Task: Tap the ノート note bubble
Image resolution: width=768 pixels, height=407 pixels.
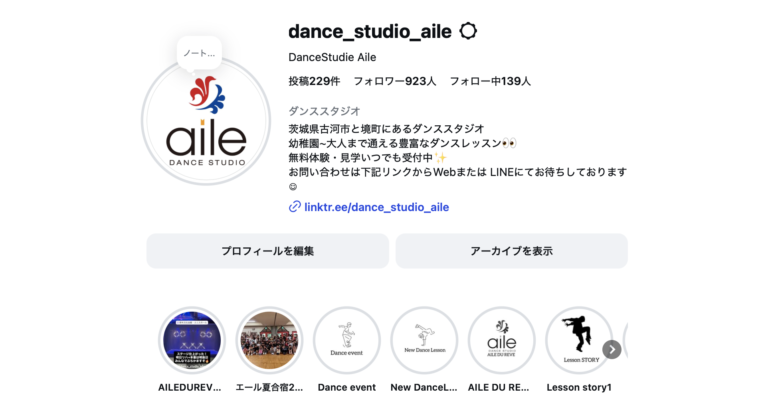Action: click(x=199, y=53)
